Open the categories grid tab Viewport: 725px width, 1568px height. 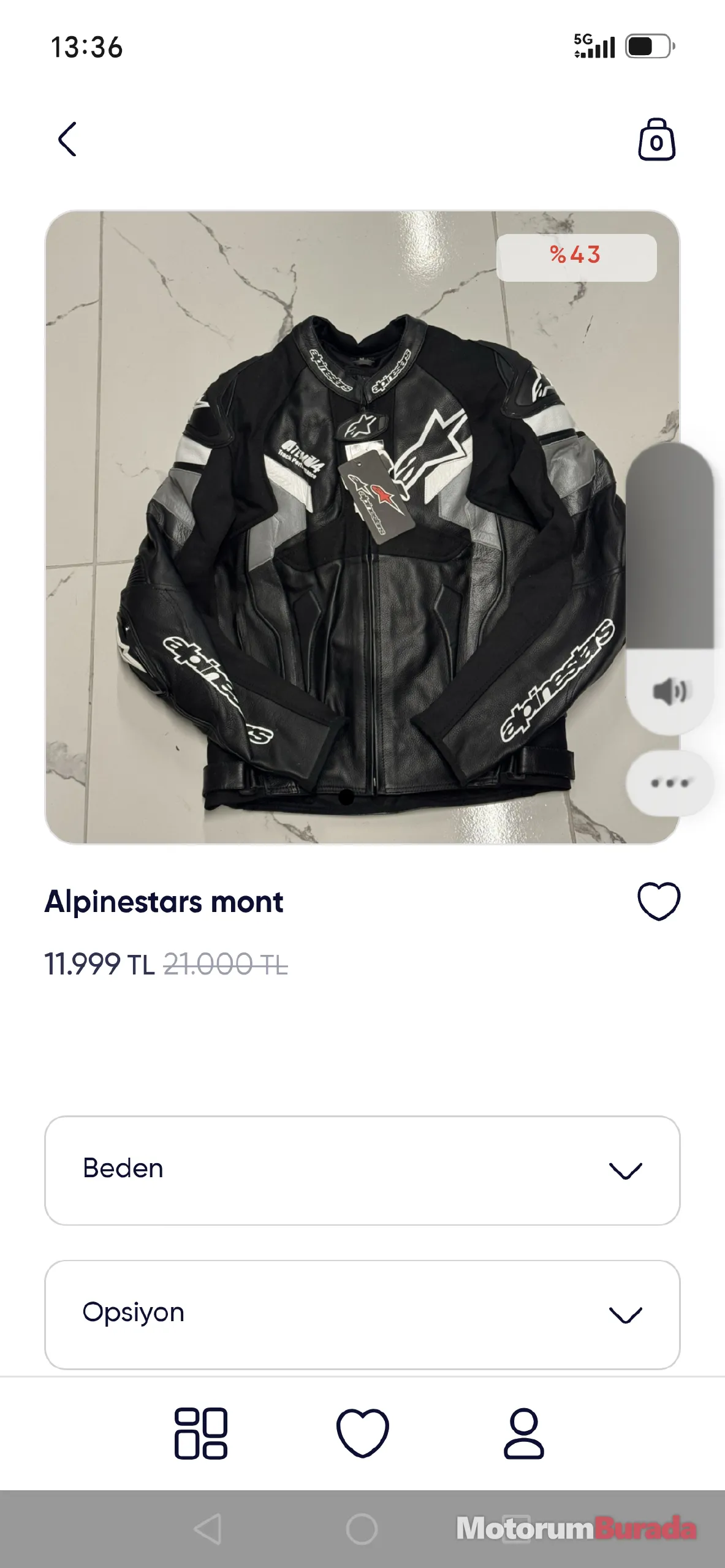(x=201, y=1433)
